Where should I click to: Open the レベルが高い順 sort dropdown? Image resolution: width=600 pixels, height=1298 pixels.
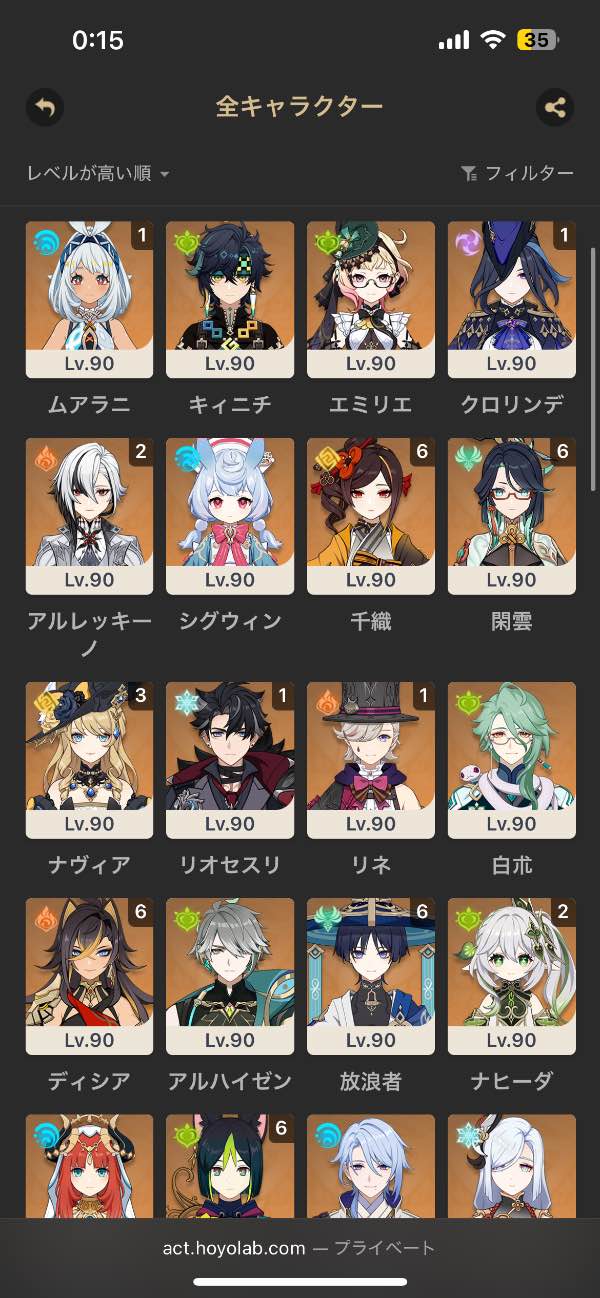point(98,174)
